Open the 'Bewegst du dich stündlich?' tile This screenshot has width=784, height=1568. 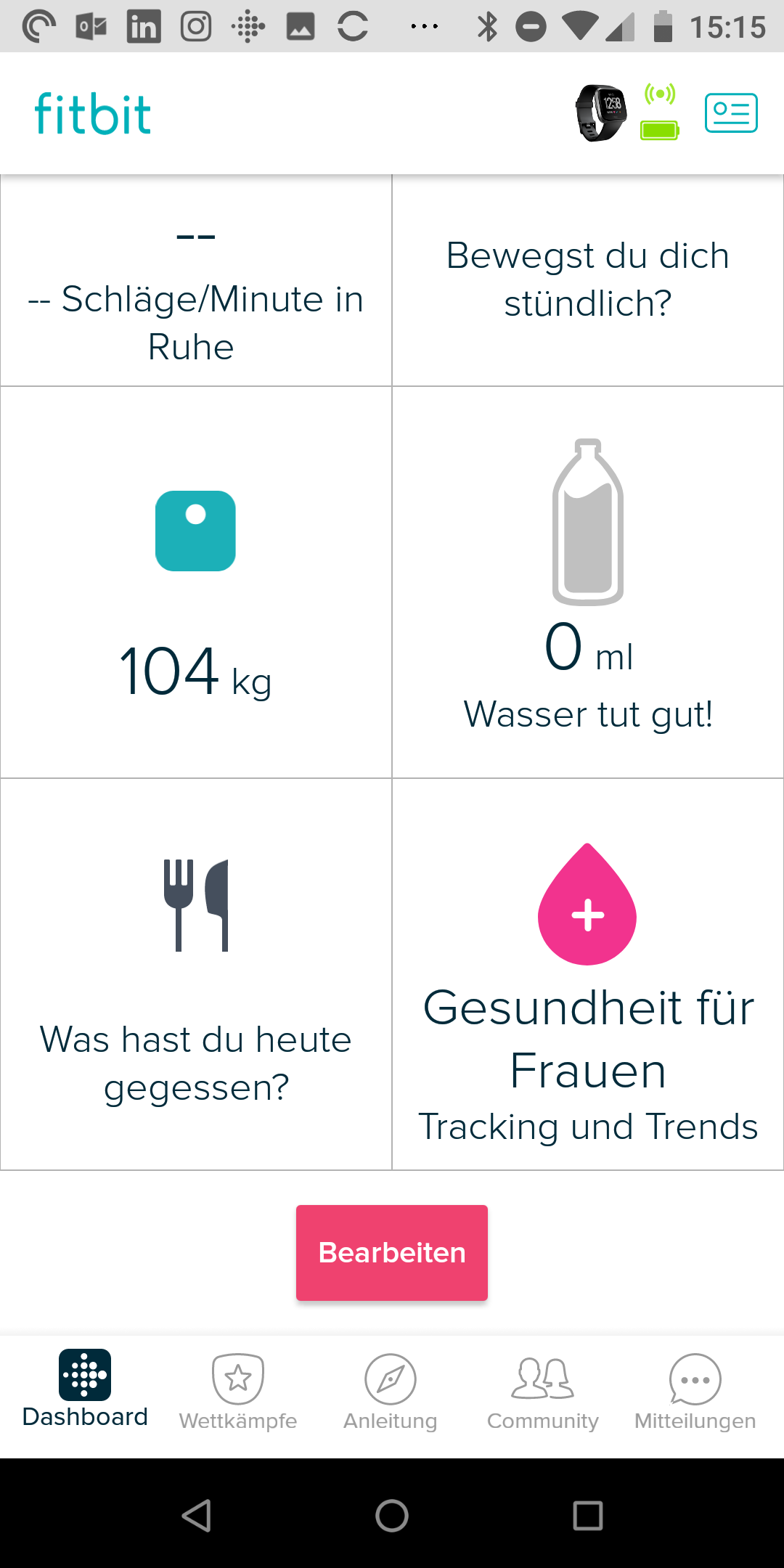[588, 280]
